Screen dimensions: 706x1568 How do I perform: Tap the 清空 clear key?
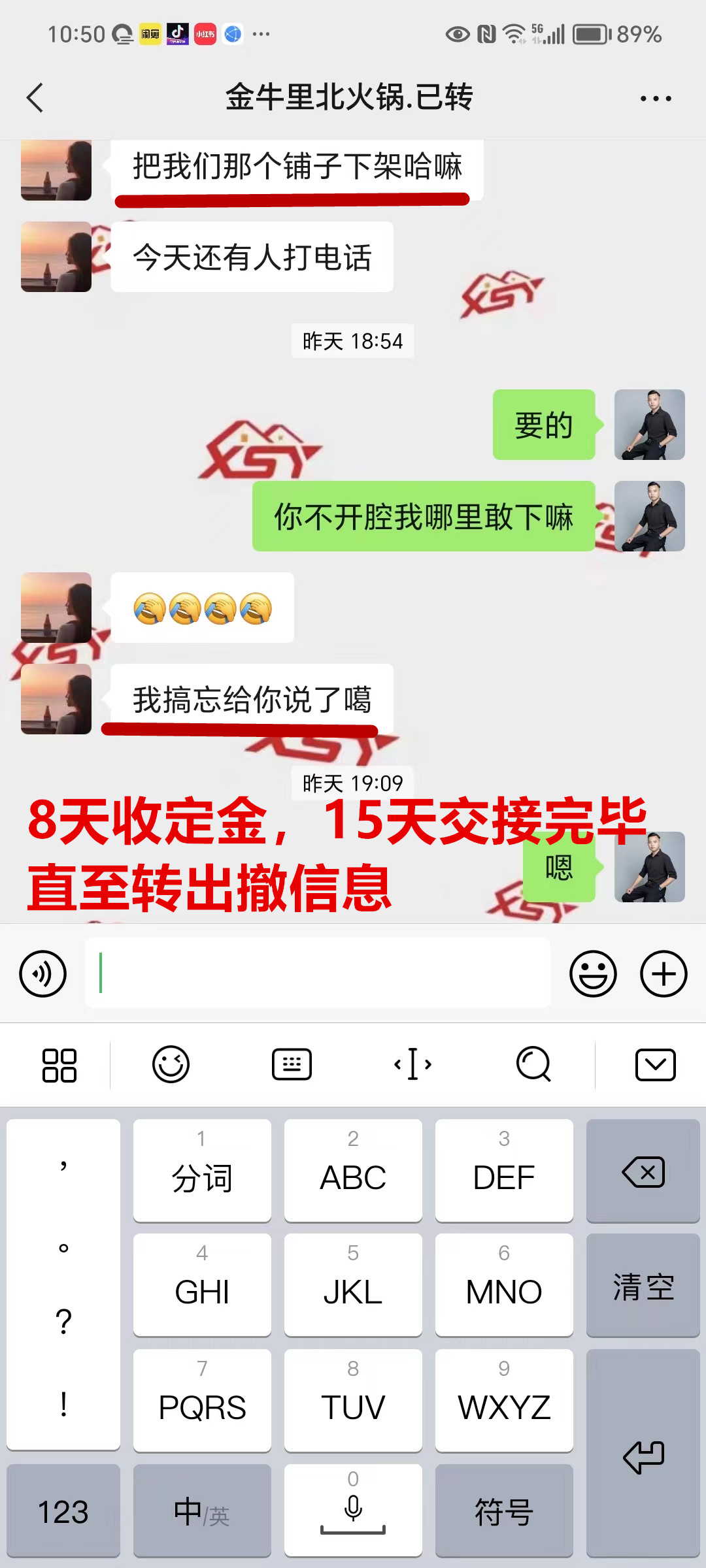[643, 1286]
